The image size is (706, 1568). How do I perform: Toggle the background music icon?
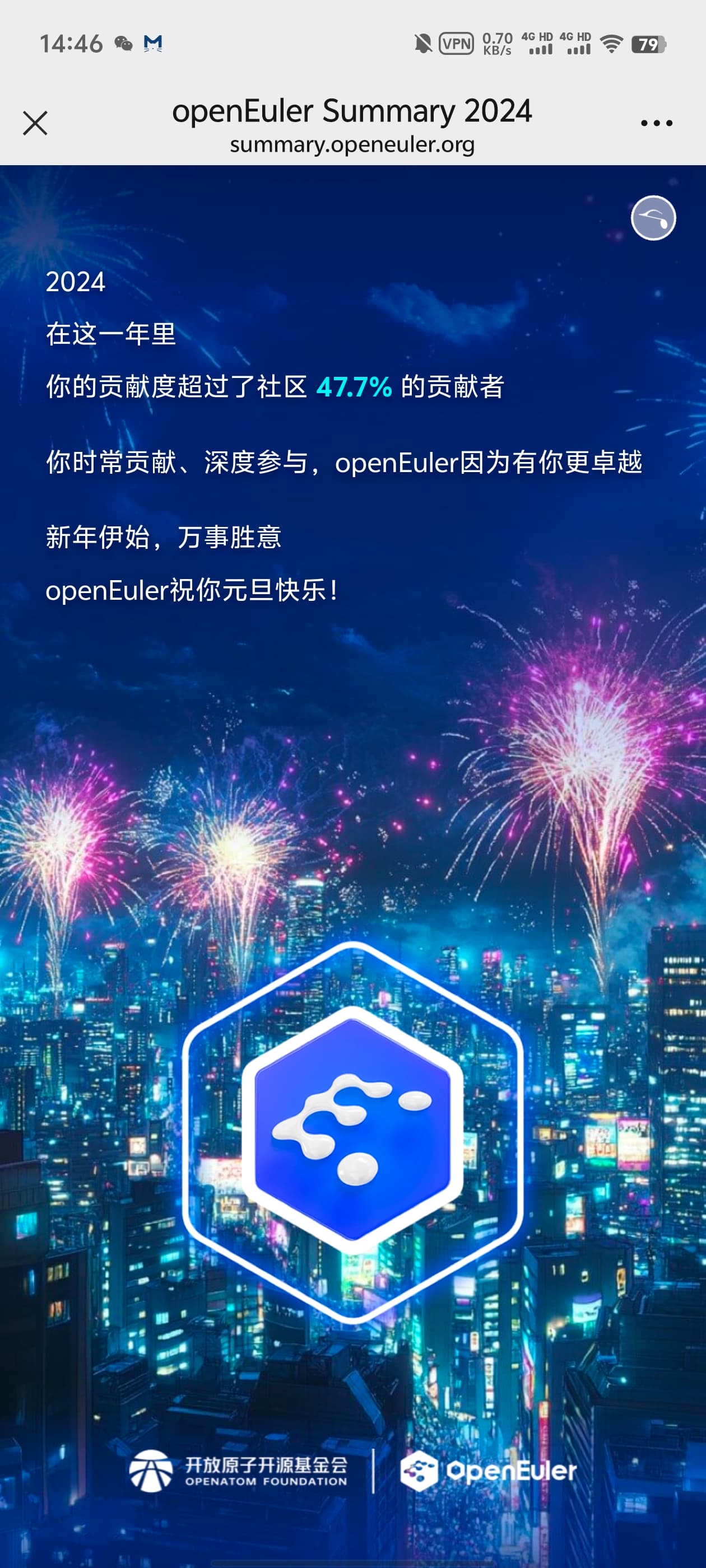pos(653,218)
